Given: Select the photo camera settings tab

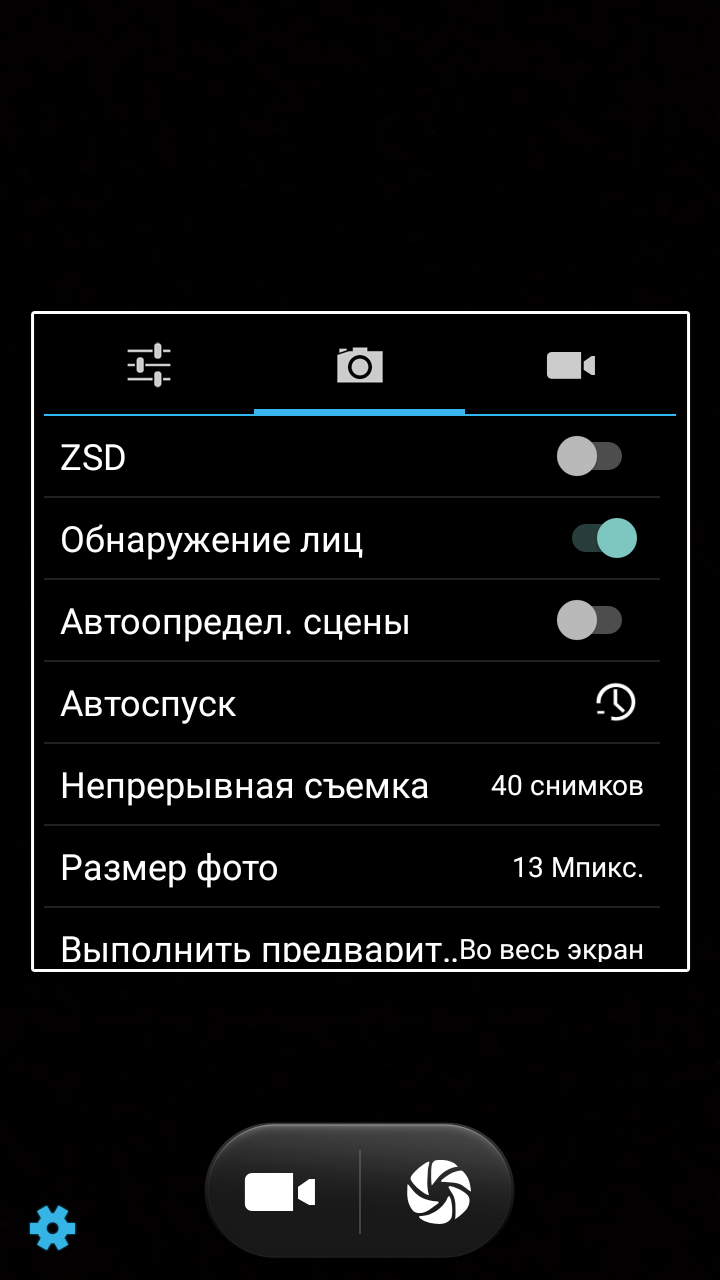Looking at the screenshot, I should [x=360, y=365].
